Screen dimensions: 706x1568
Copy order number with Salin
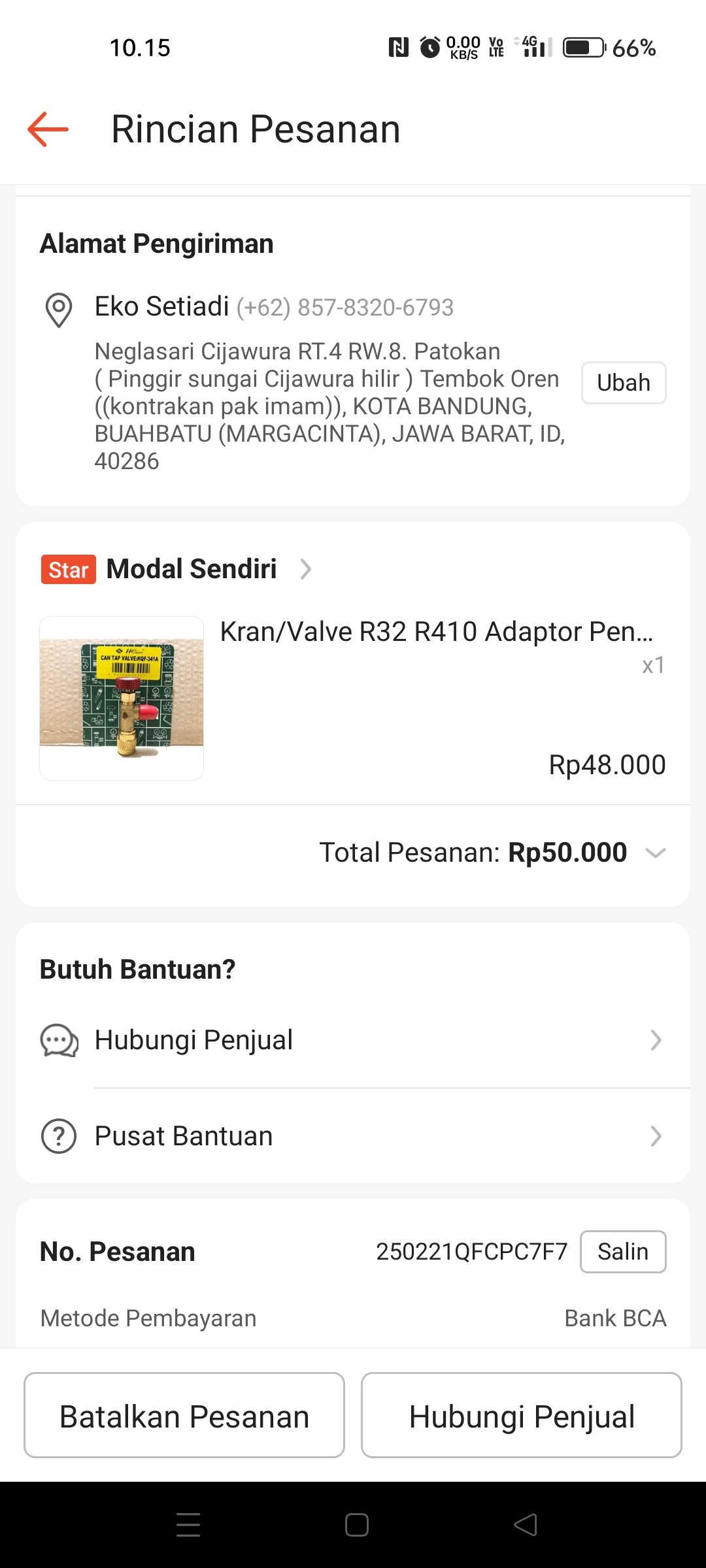(622, 1252)
